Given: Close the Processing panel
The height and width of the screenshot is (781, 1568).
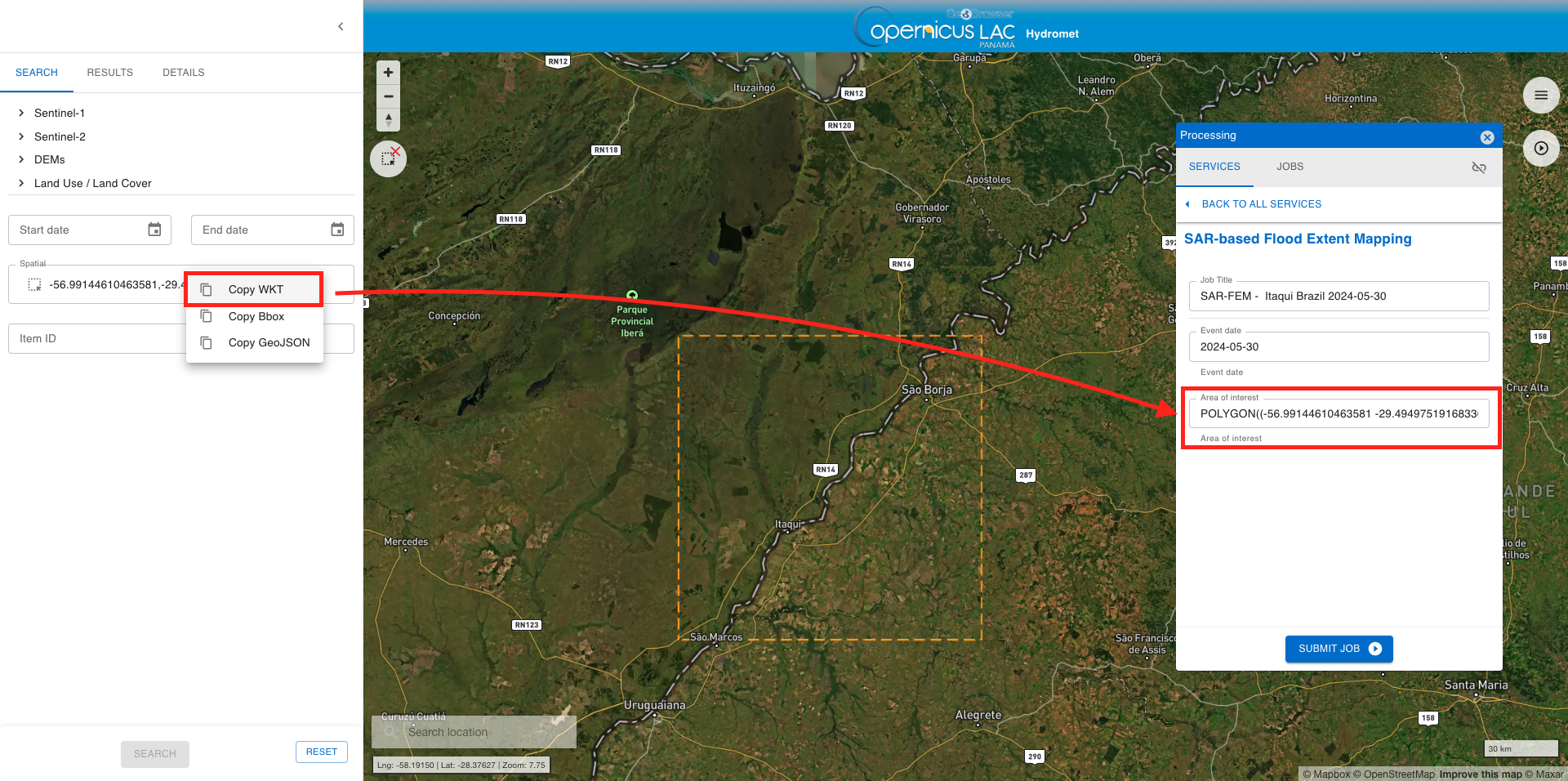Looking at the screenshot, I should pyautogui.click(x=1486, y=137).
